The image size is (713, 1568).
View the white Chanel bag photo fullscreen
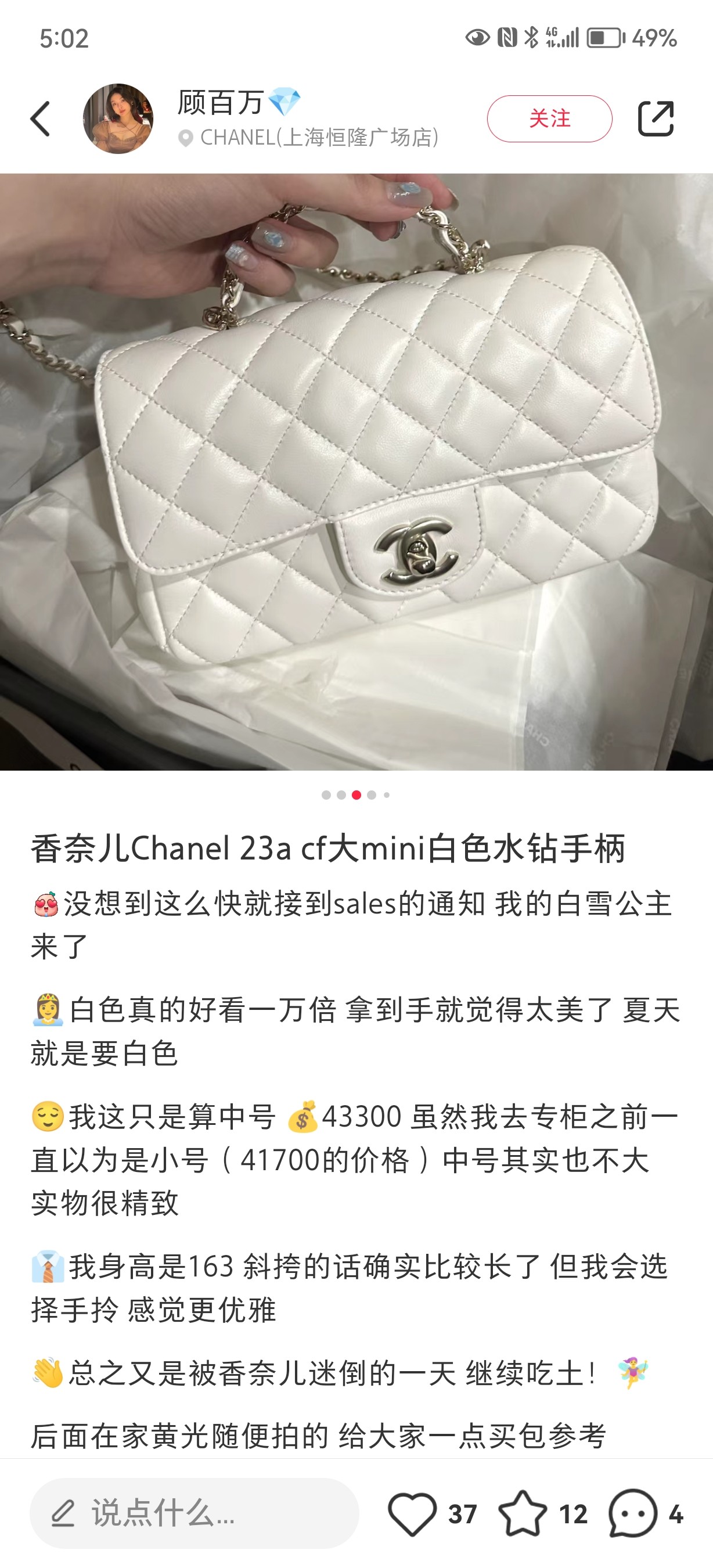[x=356, y=472]
